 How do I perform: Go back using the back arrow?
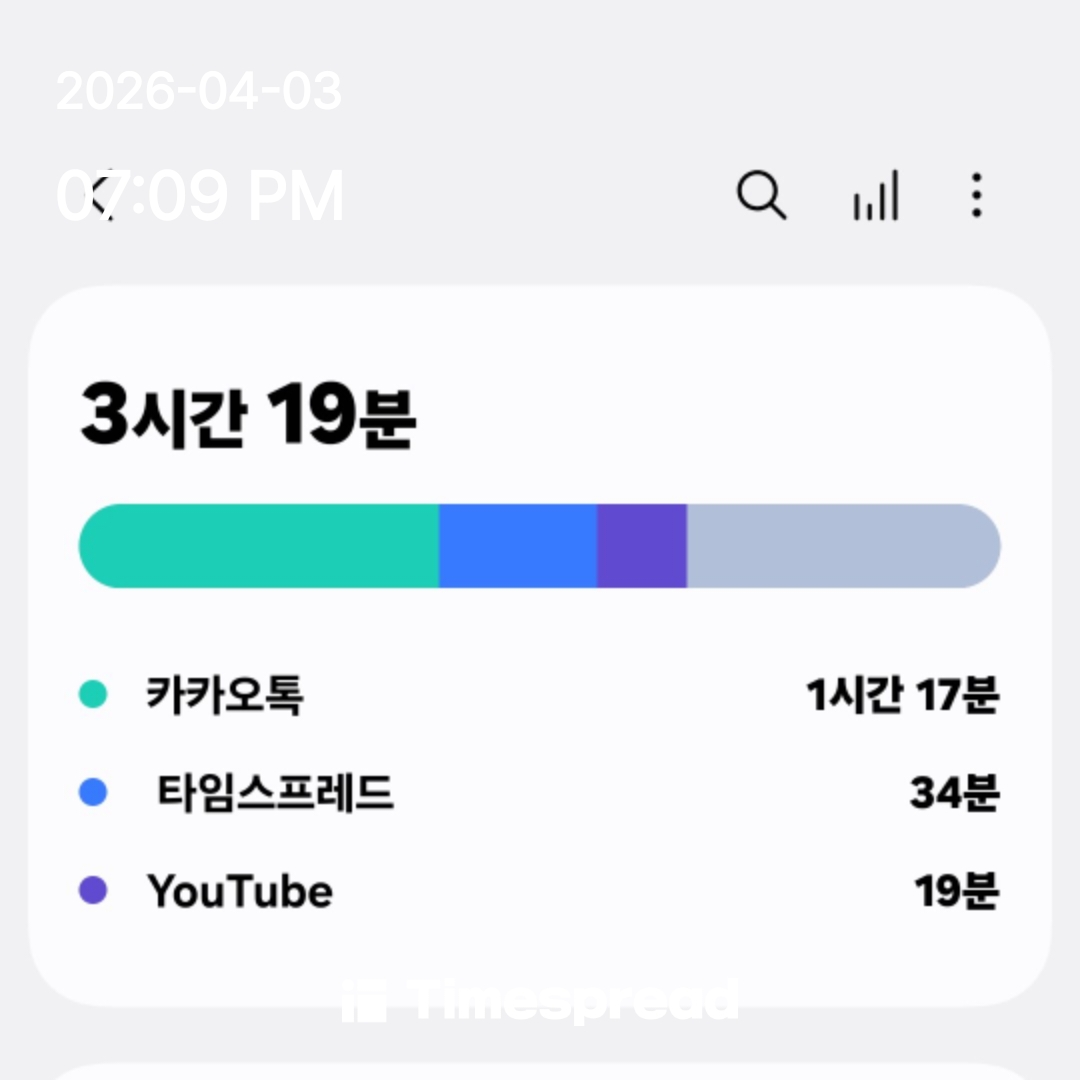(x=103, y=195)
